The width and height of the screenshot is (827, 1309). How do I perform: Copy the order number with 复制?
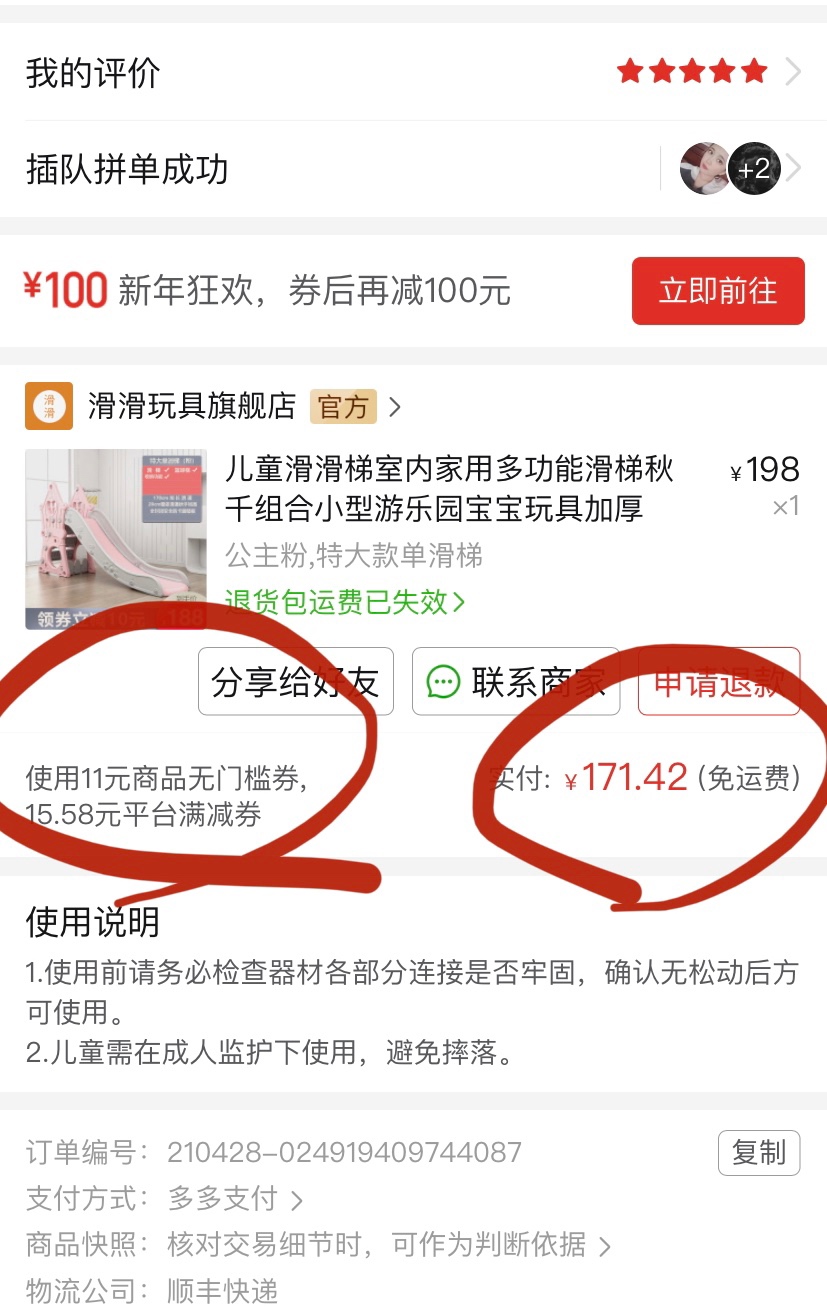click(758, 1153)
